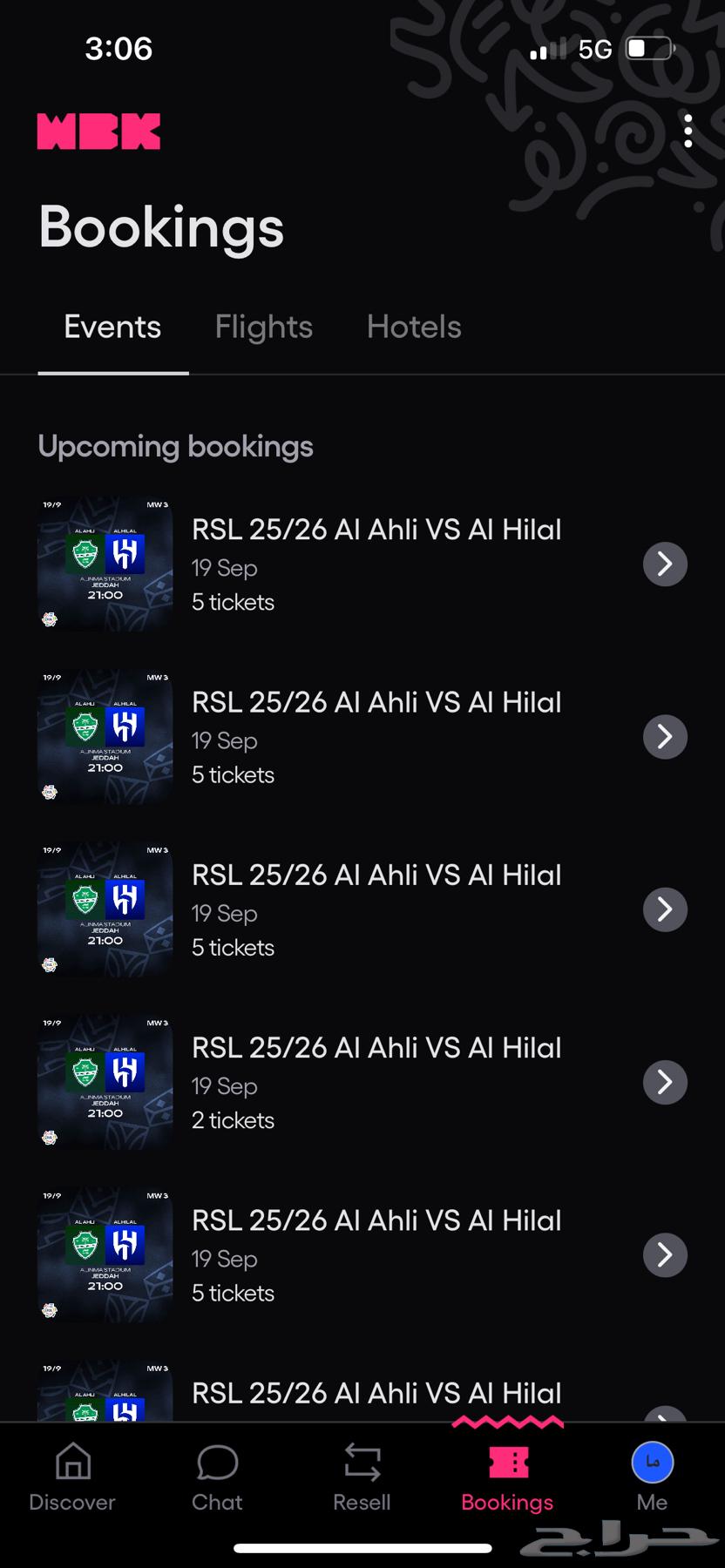The image size is (725, 1568).
Task: Select the Events tab
Action: click(112, 327)
